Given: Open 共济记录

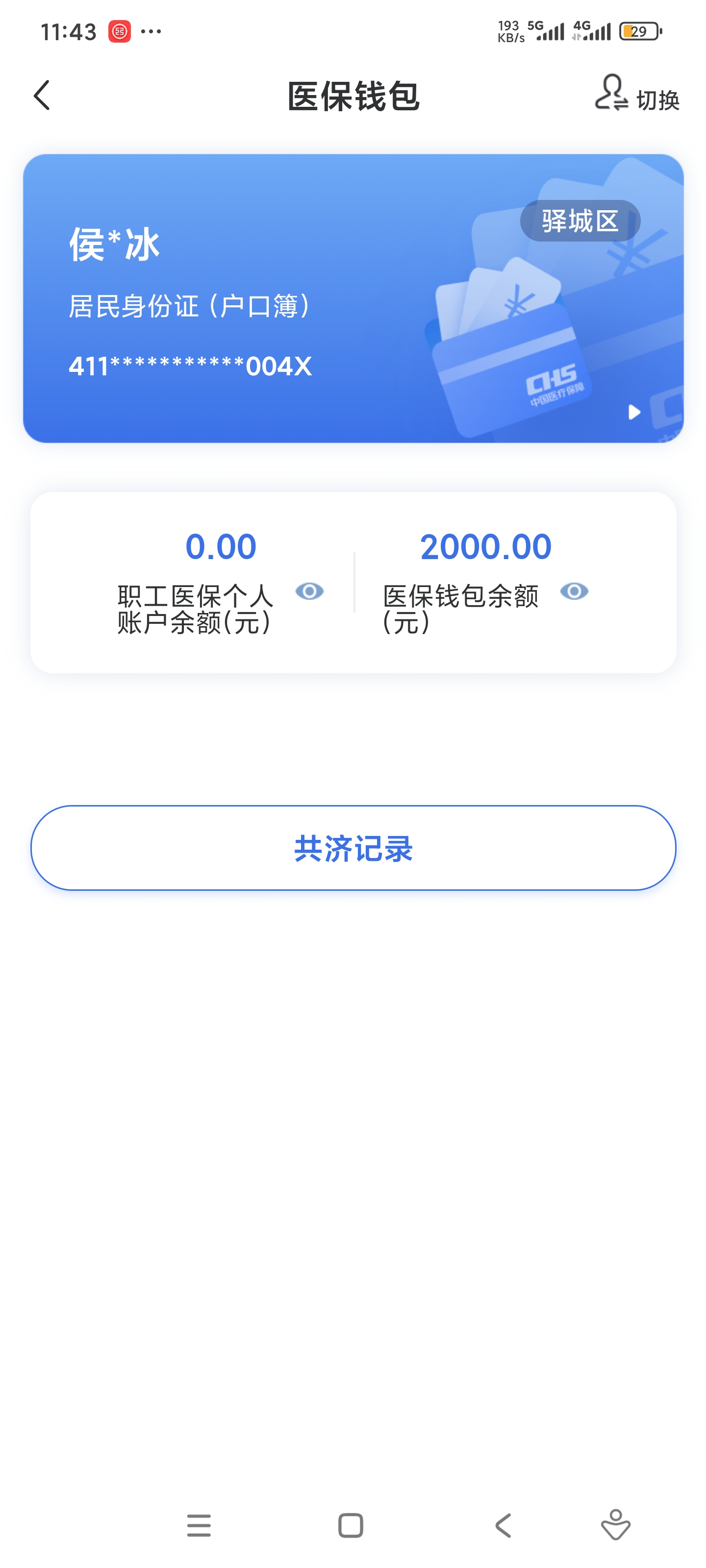Looking at the screenshot, I should click(353, 848).
